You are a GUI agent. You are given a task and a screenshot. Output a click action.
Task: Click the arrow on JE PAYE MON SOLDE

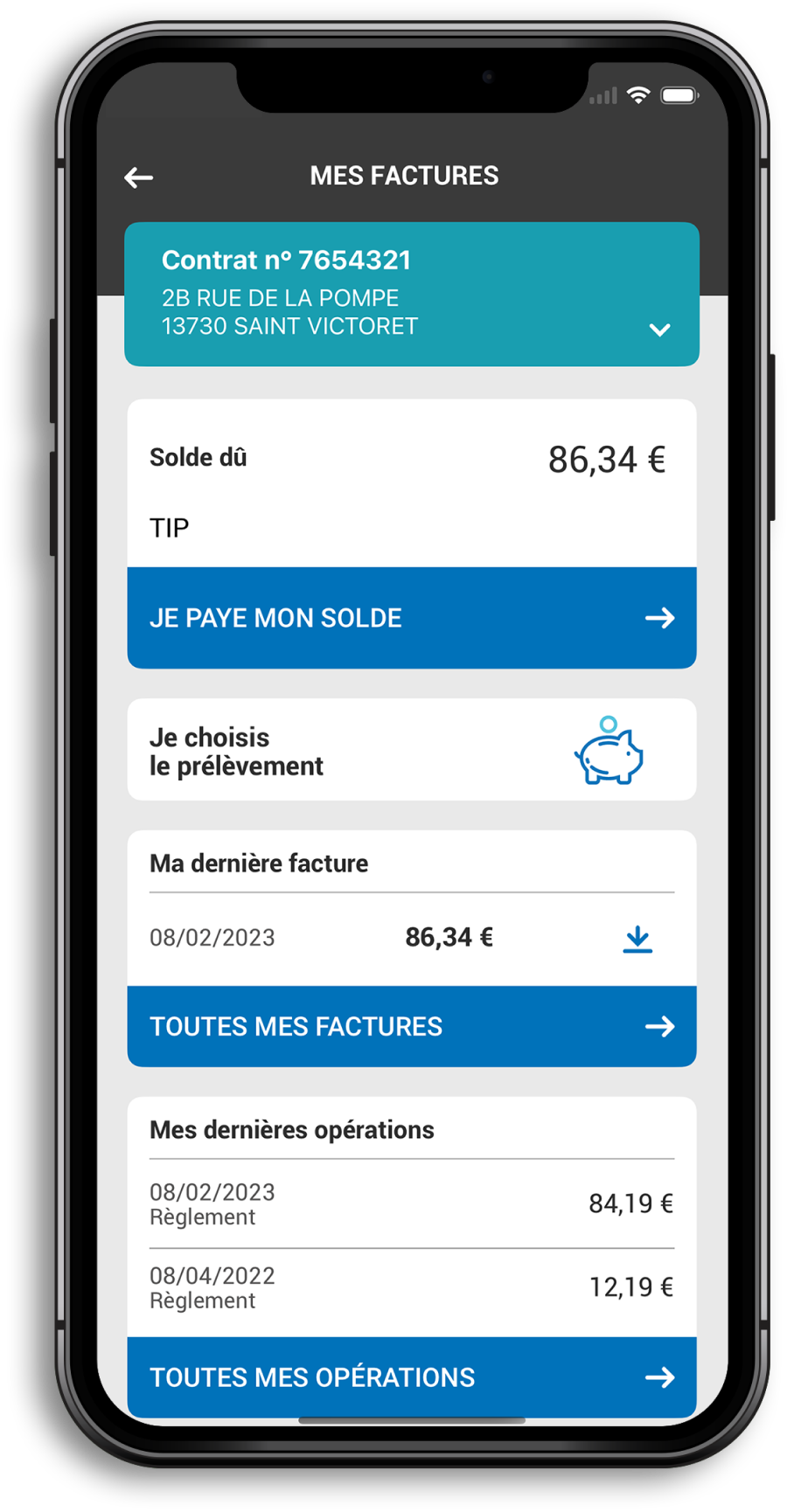(662, 618)
